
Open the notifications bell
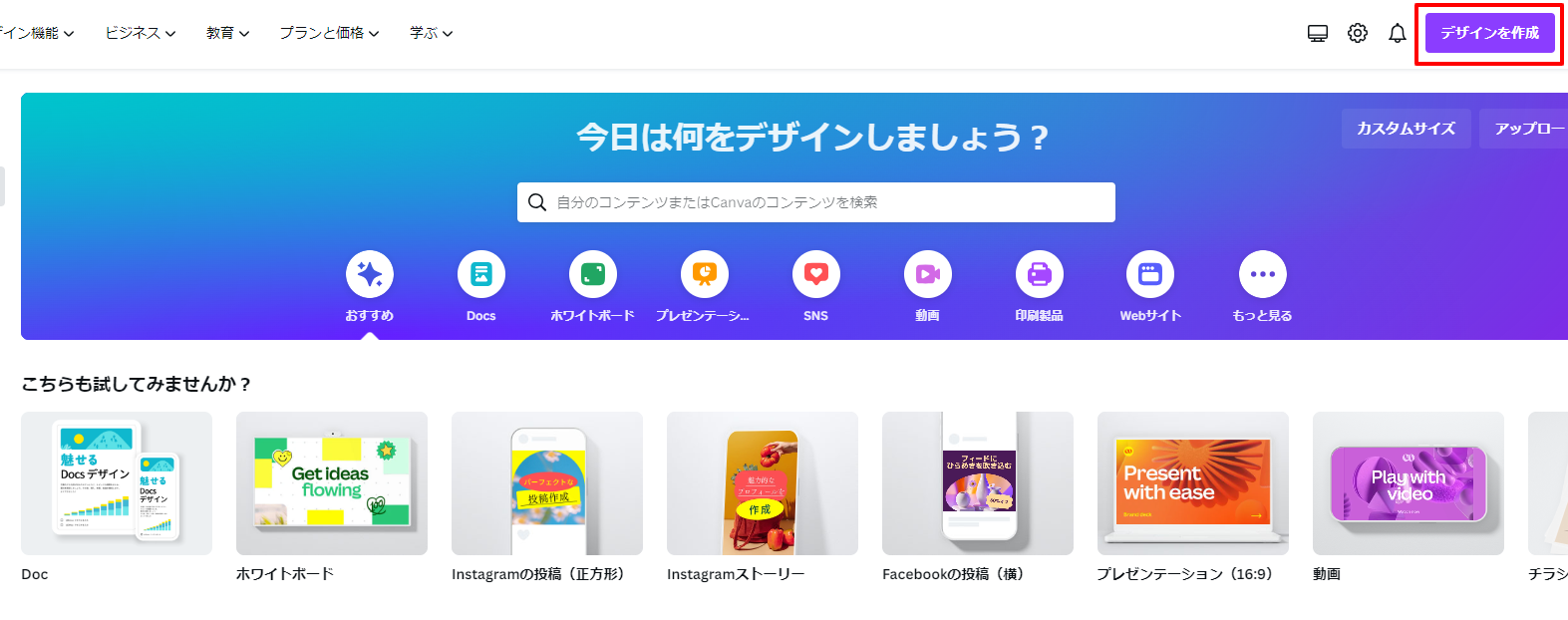point(1398,33)
